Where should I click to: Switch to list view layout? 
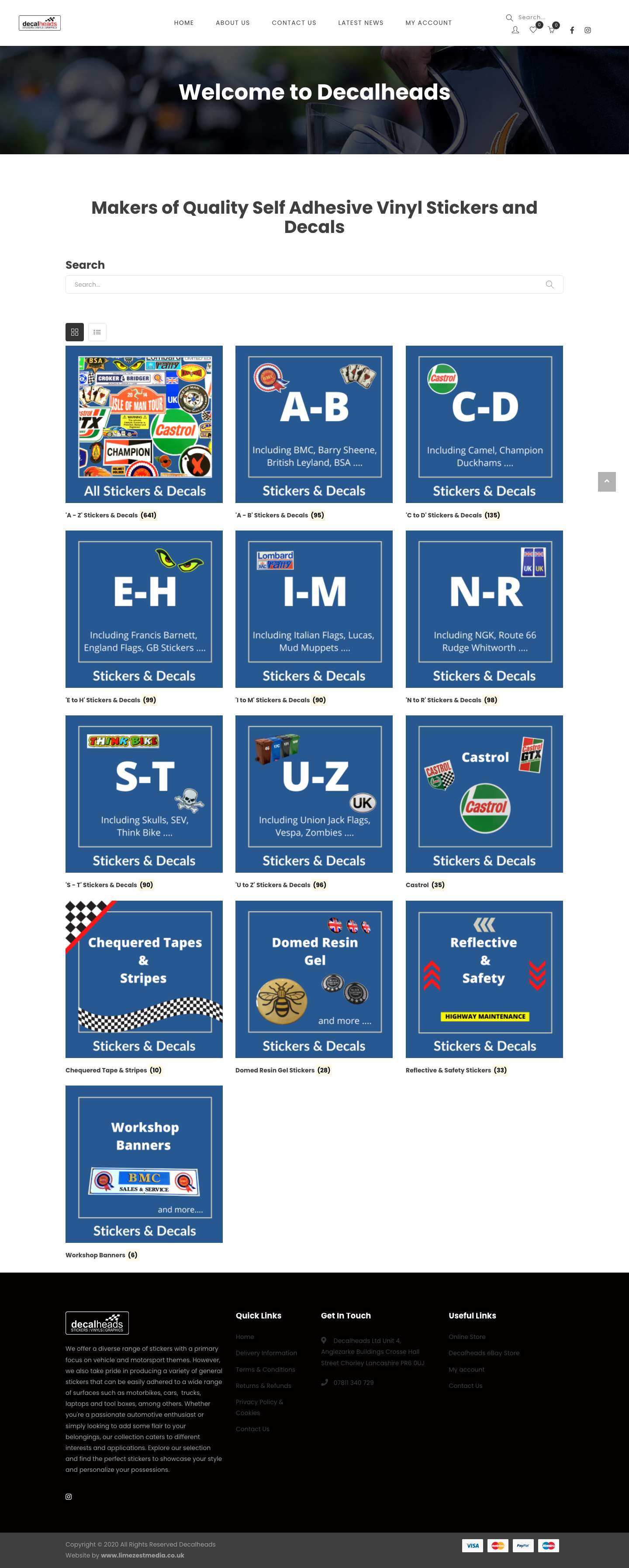point(97,332)
